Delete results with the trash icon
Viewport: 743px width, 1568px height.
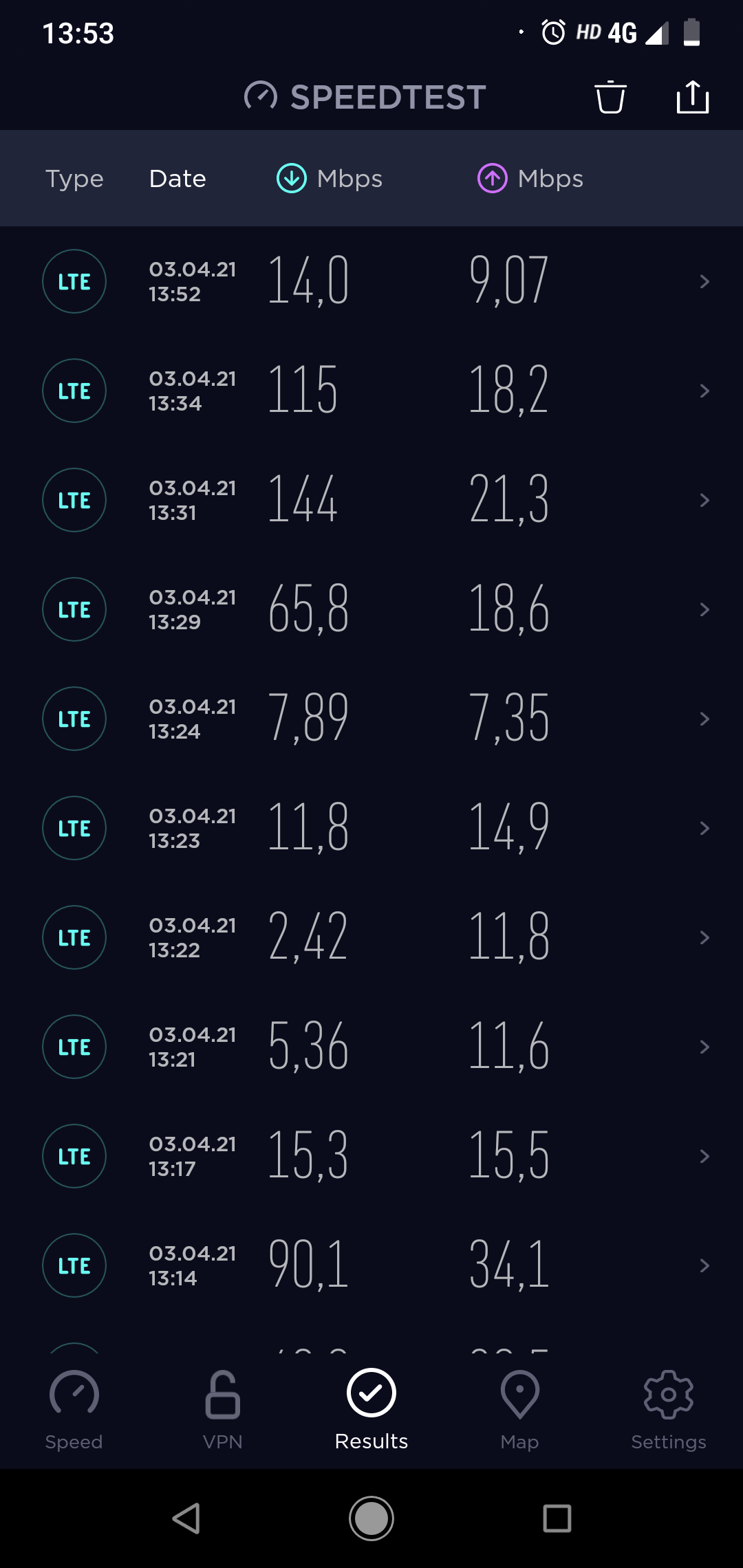tap(610, 97)
